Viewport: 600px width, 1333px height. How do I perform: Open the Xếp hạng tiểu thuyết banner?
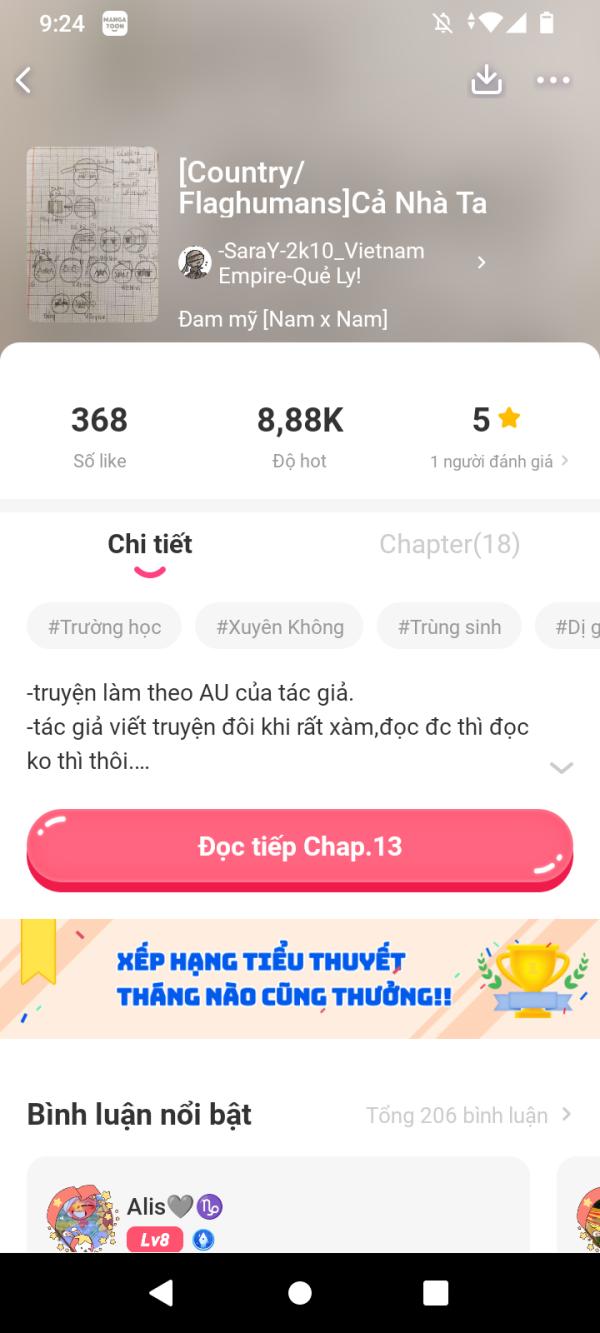click(x=300, y=979)
